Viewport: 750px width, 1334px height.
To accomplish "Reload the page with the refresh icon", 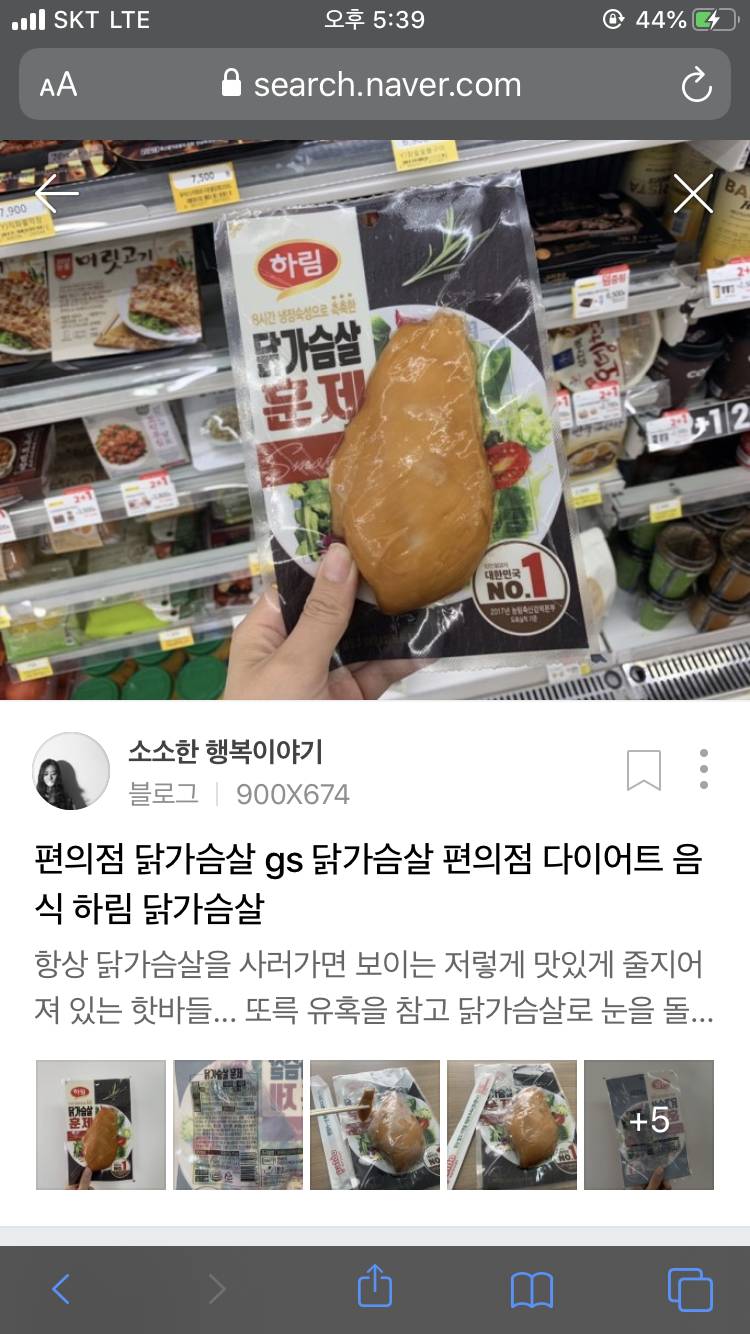I will tap(697, 85).
